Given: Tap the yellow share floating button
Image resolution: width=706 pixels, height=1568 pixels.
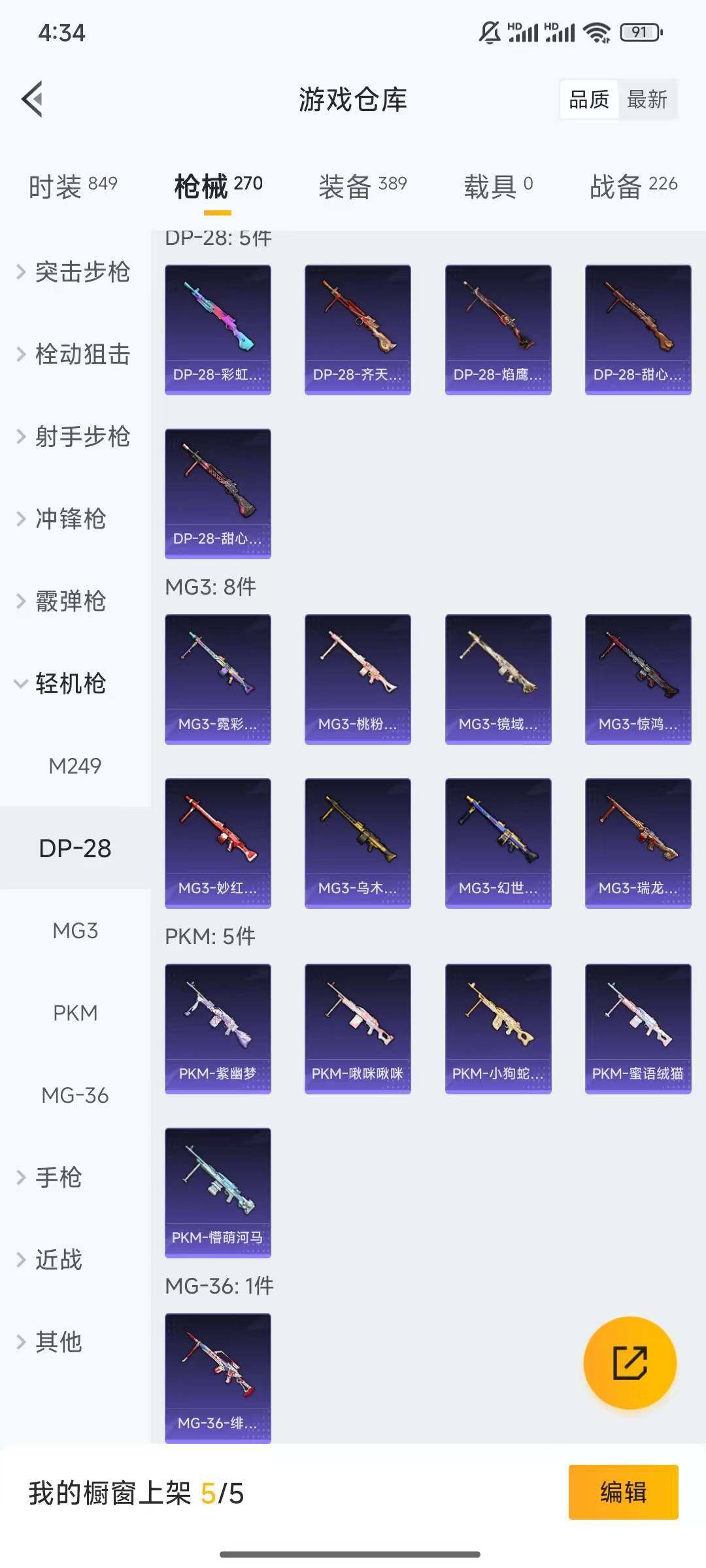Looking at the screenshot, I should point(630,1362).
